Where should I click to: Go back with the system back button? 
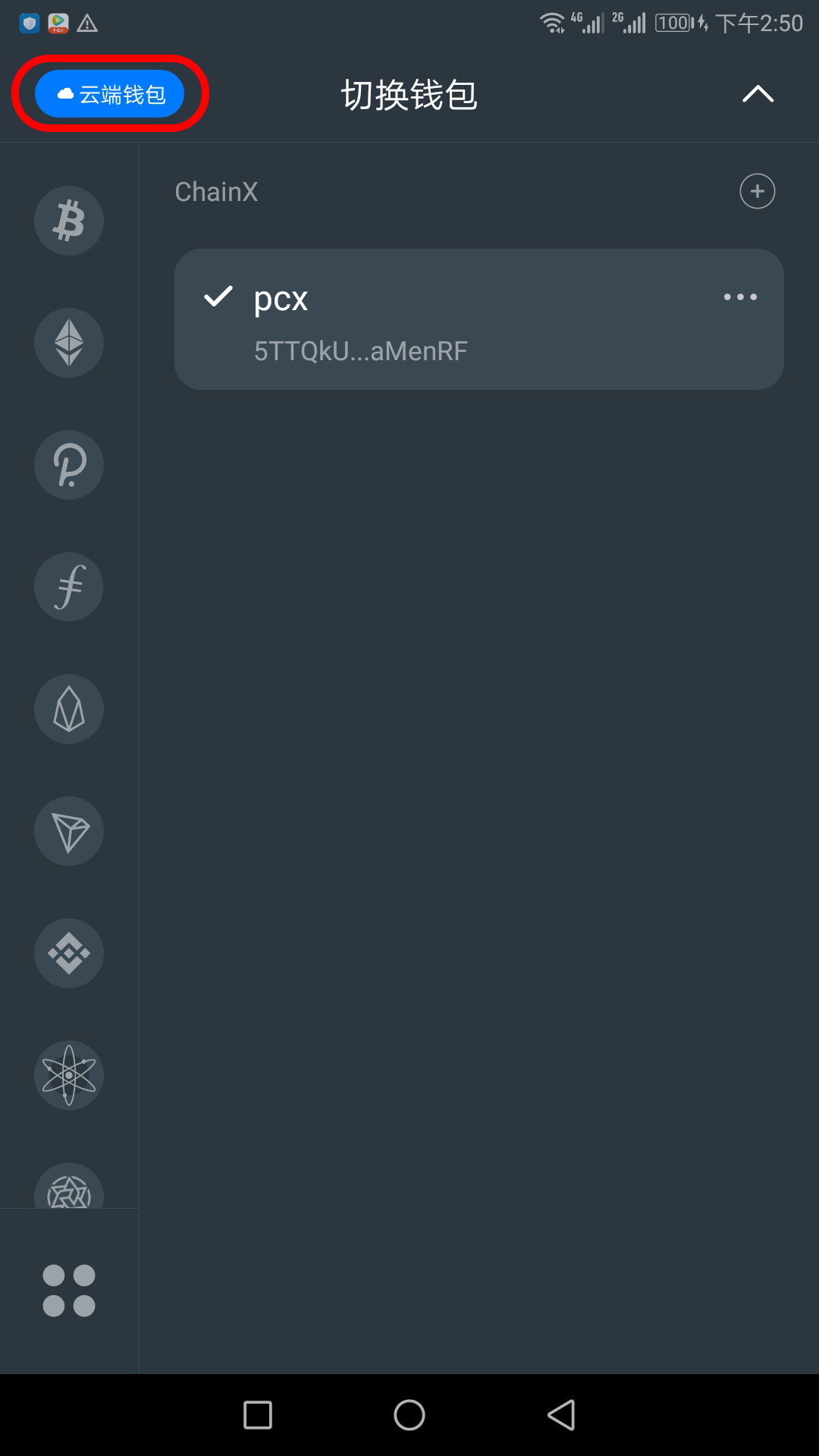(x=561, y=1415)
